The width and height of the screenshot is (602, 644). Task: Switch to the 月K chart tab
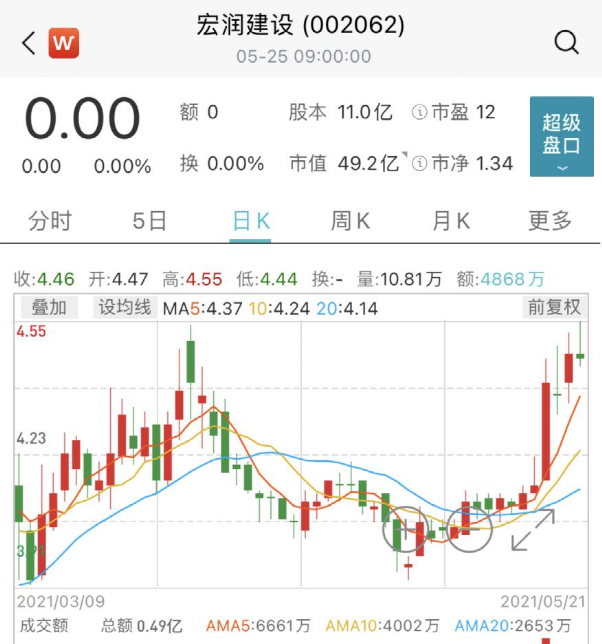(x=451, y=221)
